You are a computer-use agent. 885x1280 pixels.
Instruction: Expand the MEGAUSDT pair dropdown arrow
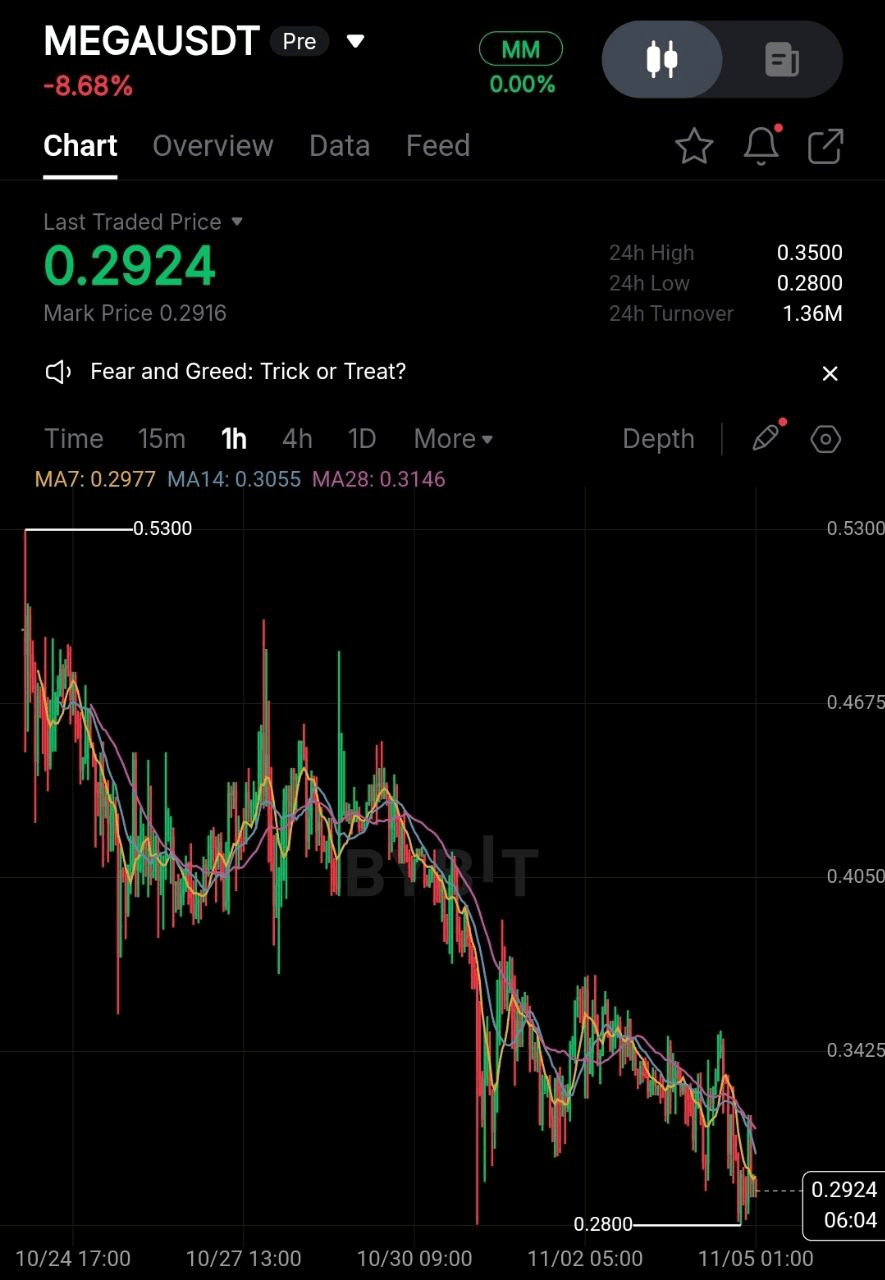coord(356,42)
